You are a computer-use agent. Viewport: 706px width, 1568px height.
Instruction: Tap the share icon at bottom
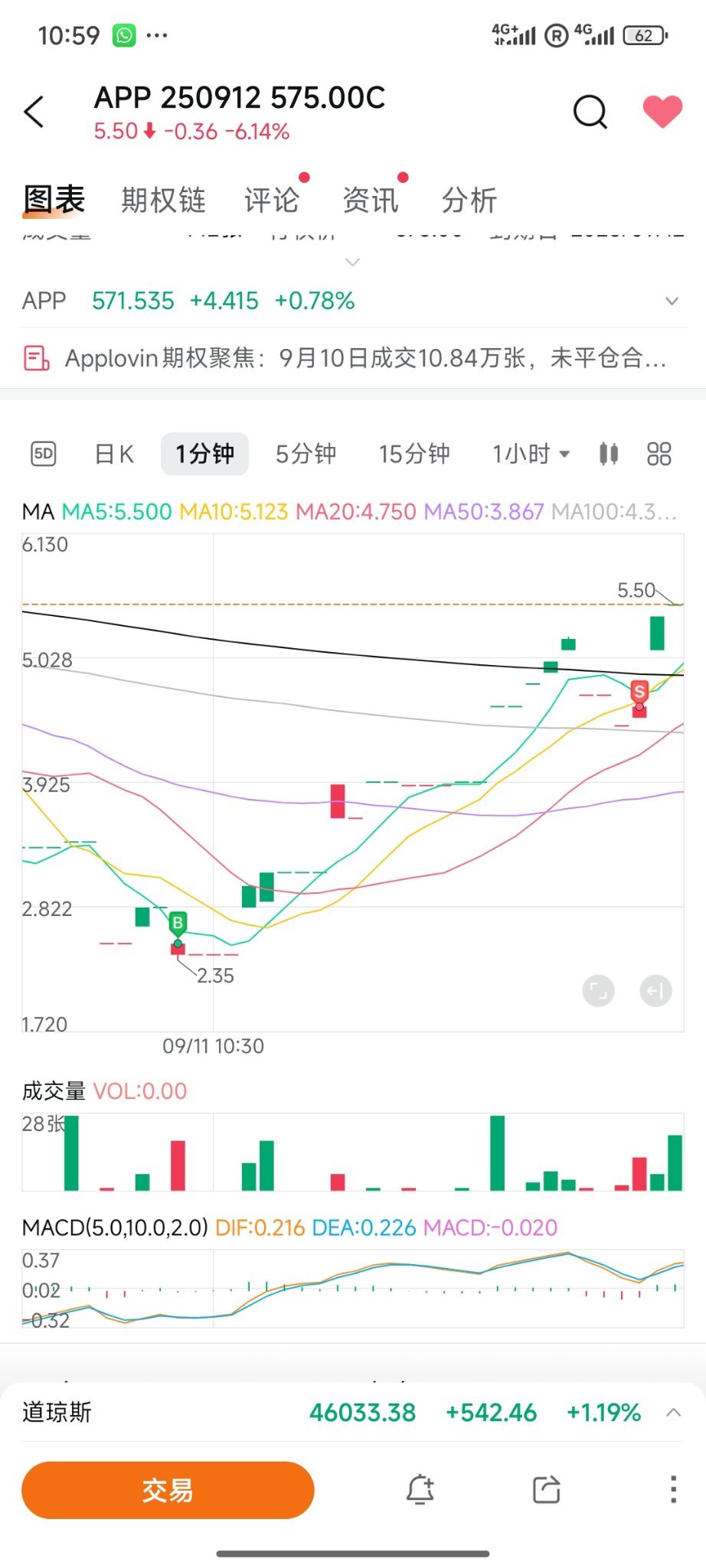pos(544,1488)
